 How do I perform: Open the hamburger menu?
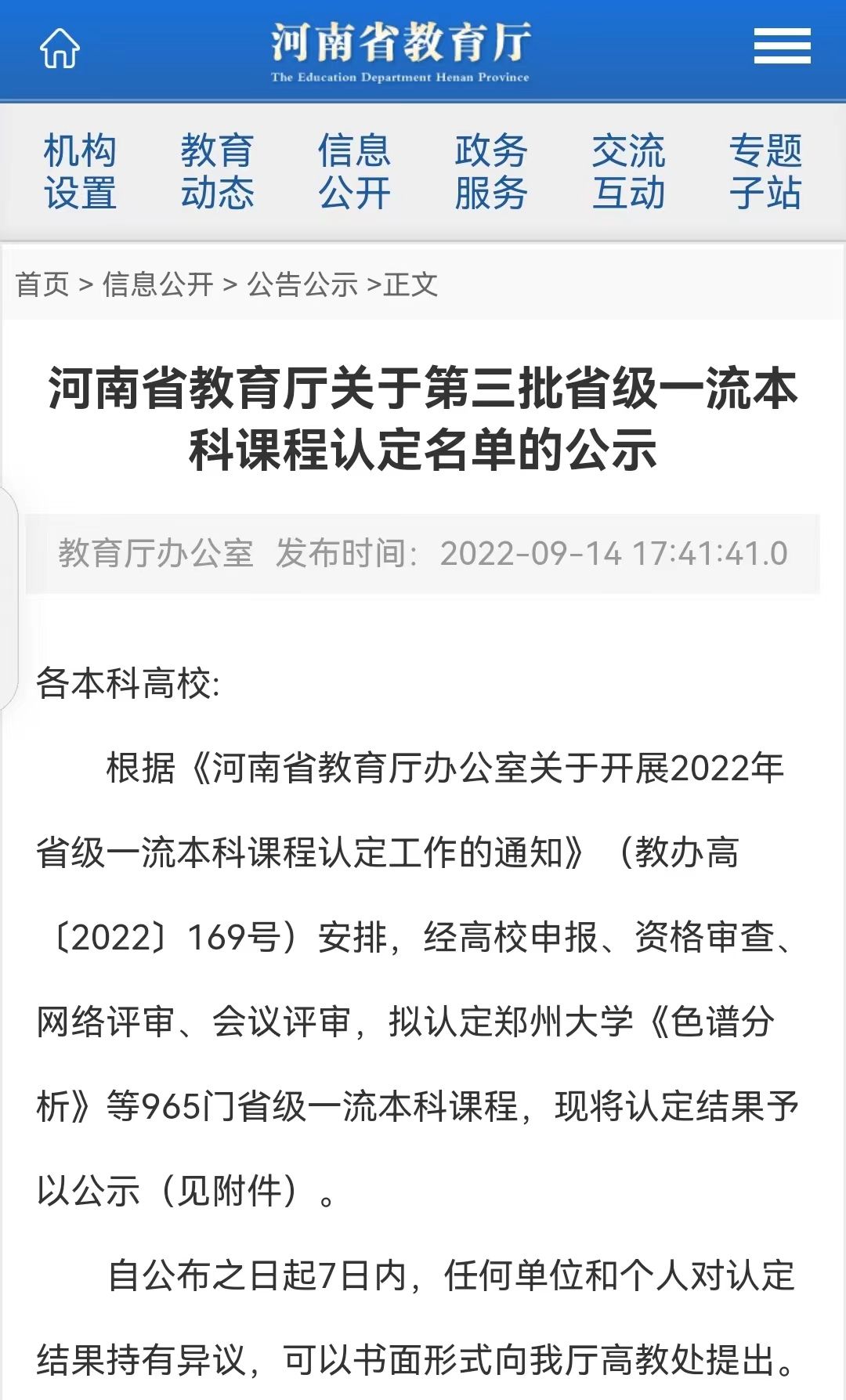782,46
